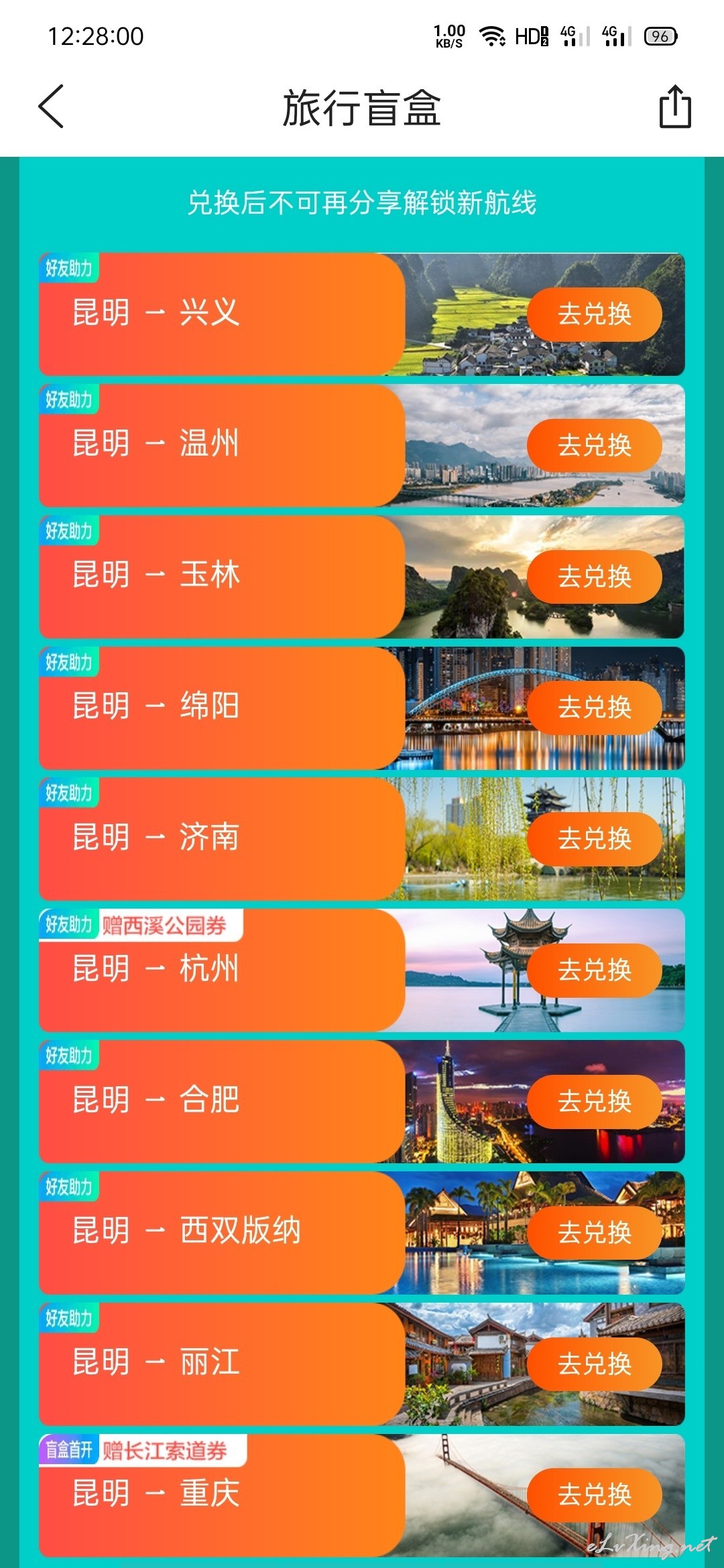Redeem the 昆明 to 西双版纳 route
The height and width of the screenshot is (1568, 724).
[595, 1233]
